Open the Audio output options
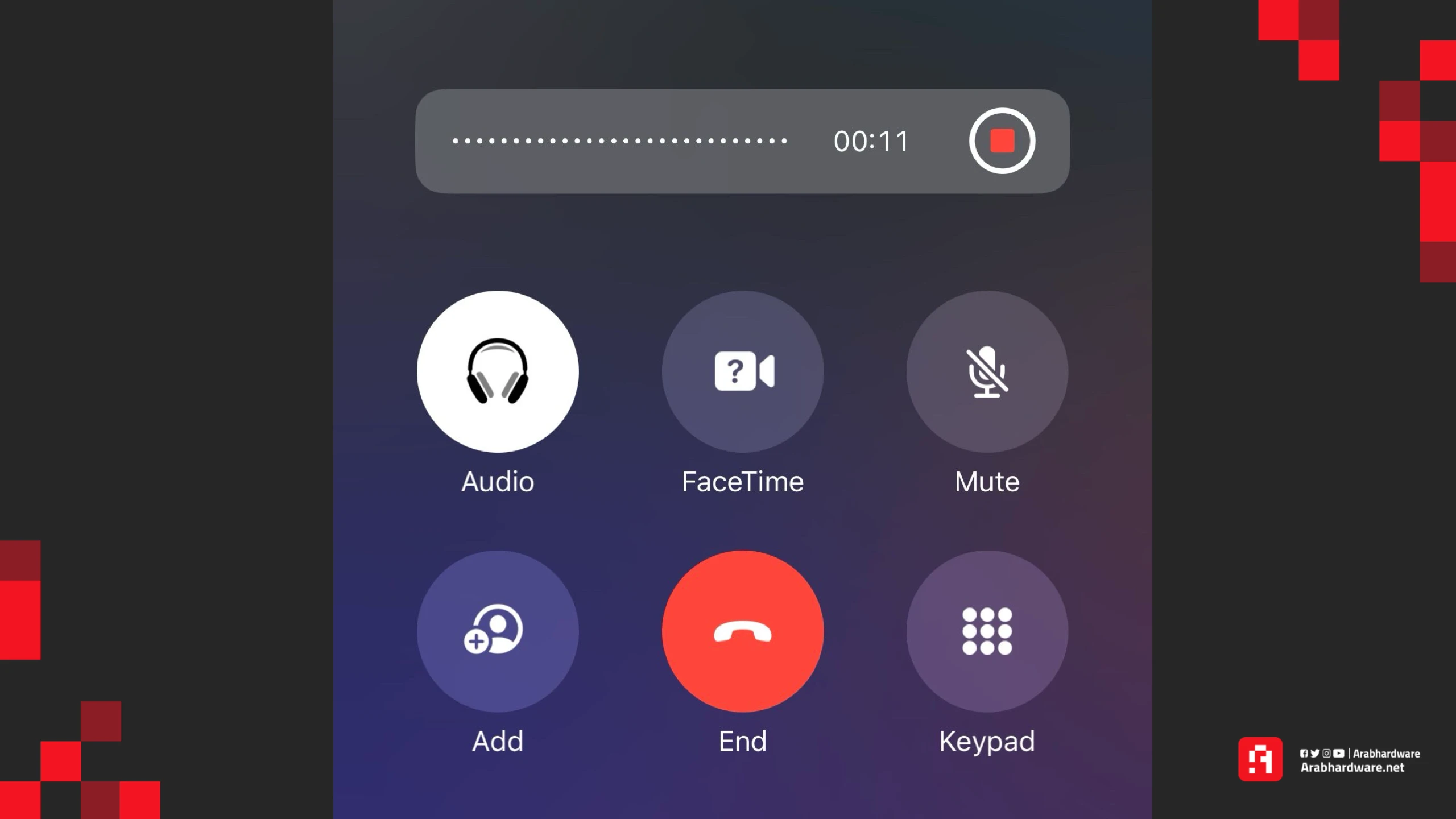 point(498,371)
